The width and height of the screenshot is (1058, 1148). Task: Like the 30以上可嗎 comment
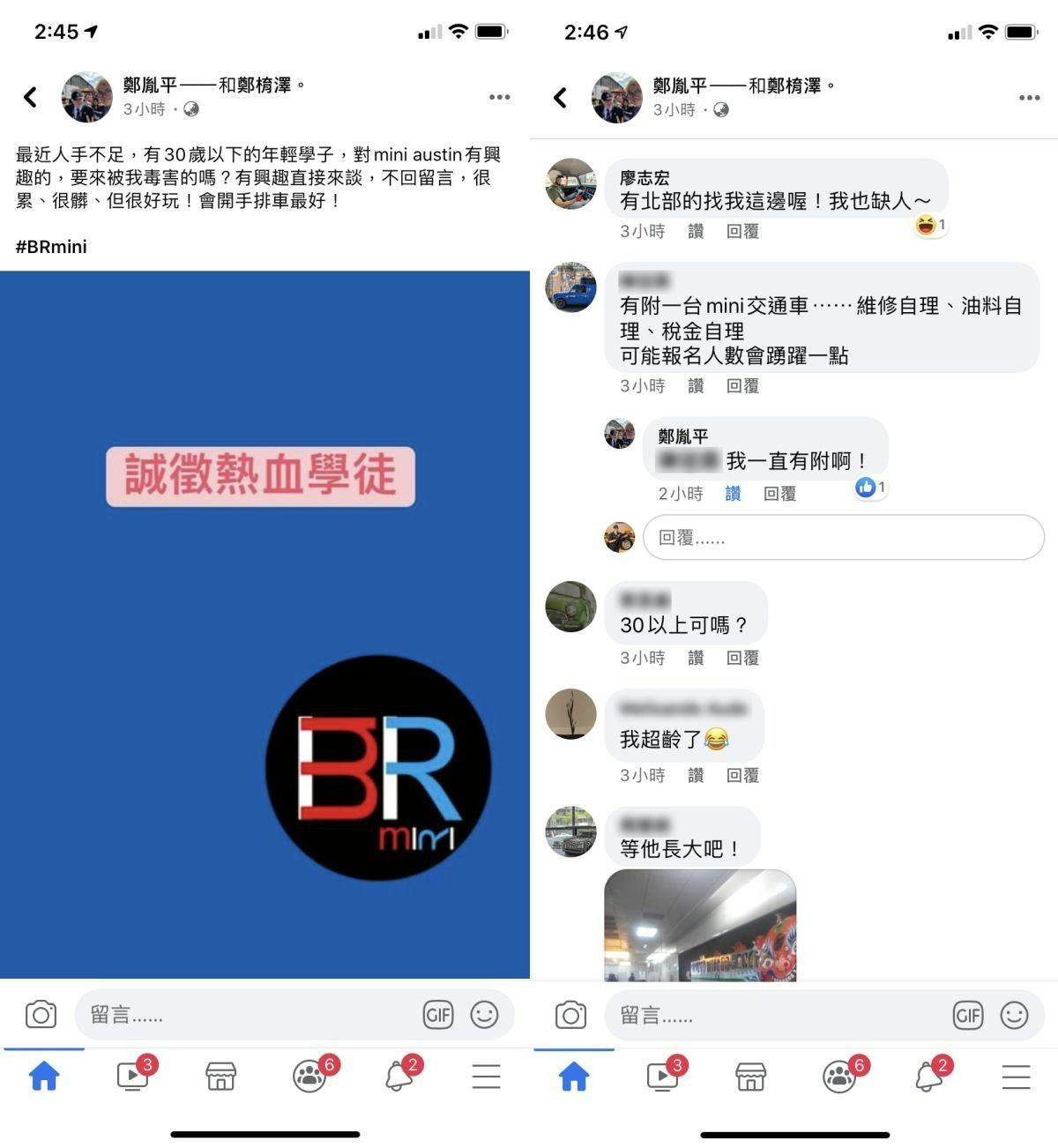696,658
